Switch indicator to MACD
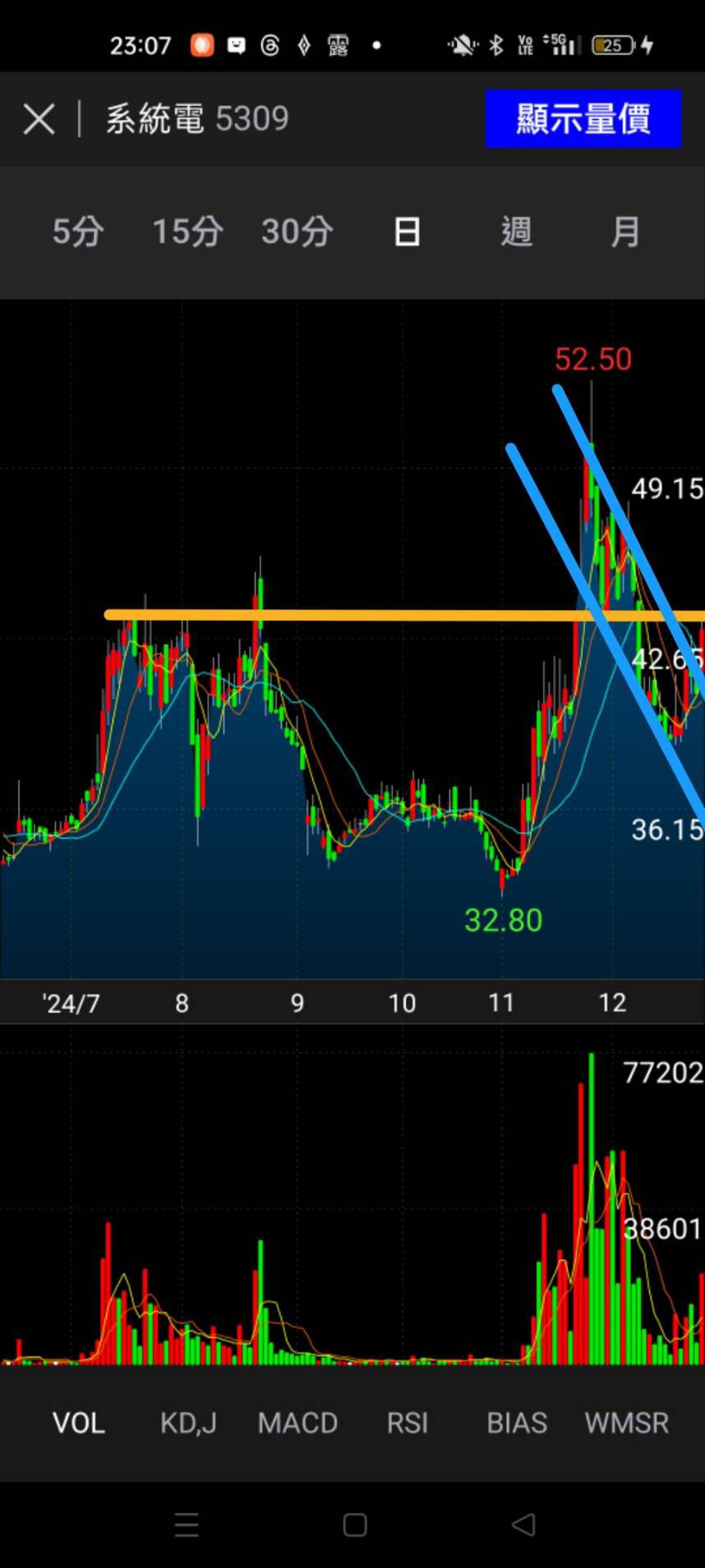 [297, 1423]
